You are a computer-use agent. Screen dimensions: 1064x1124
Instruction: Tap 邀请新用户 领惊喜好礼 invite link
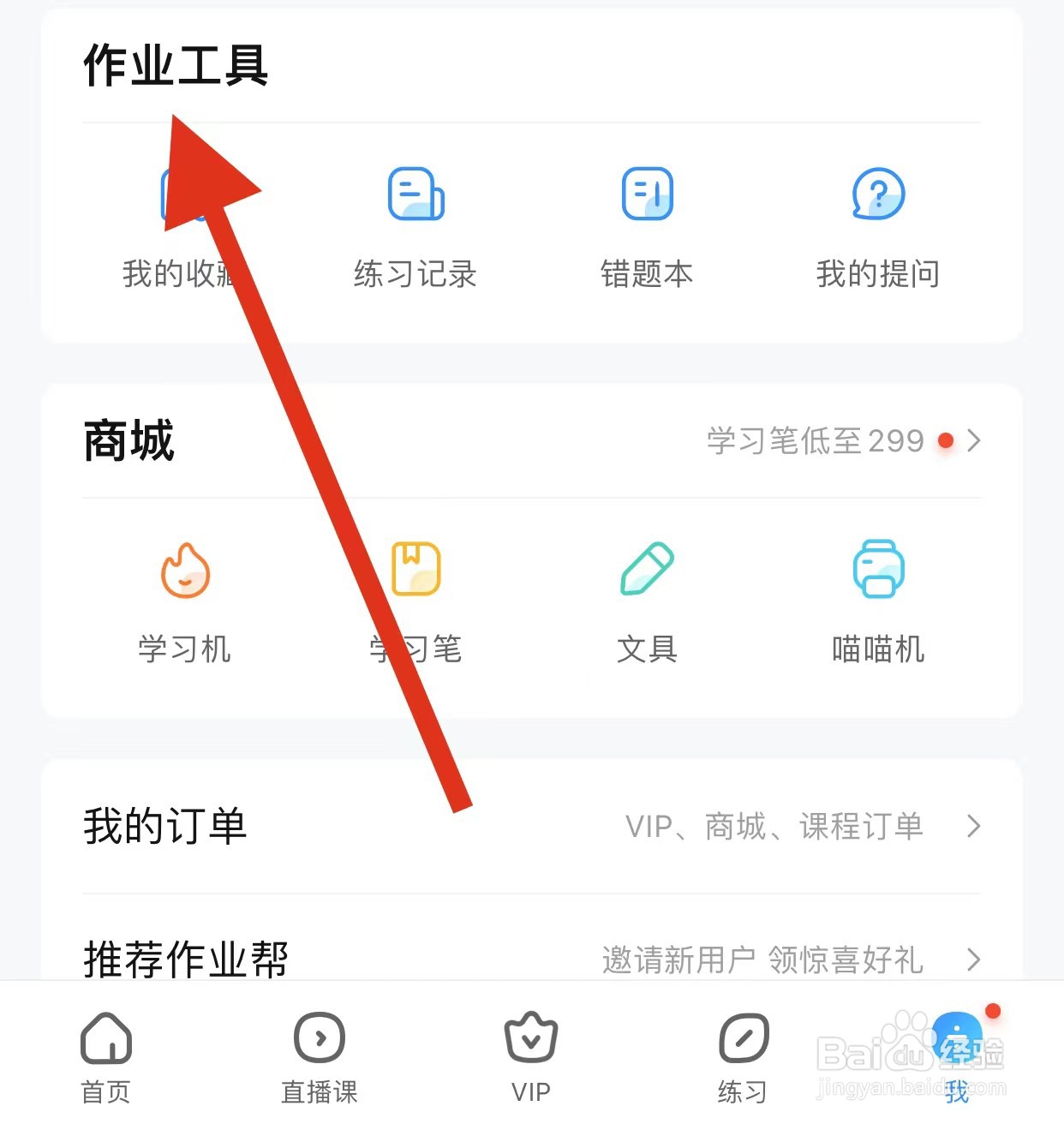click(x=762, y=960)
